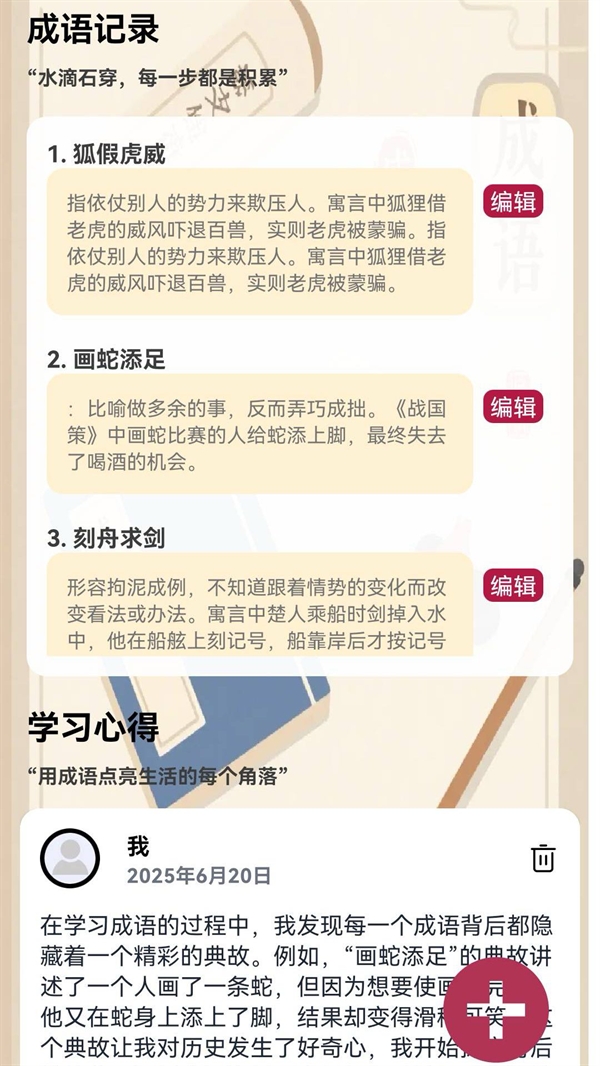Delete my June 20 study note
The height and width of the screenshot is (1066, 600).
(543, 857)
